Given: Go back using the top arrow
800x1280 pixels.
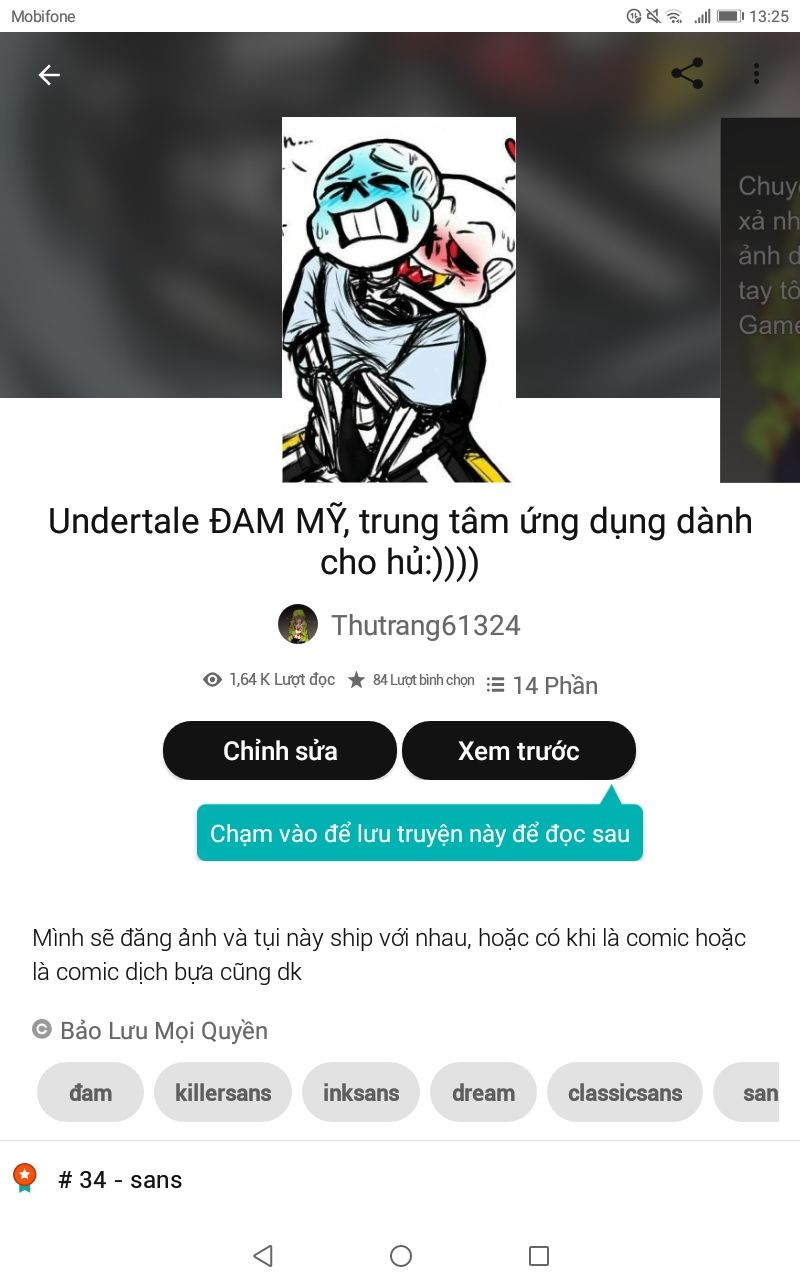Looking at the screenshot, I should pos(49,75).
